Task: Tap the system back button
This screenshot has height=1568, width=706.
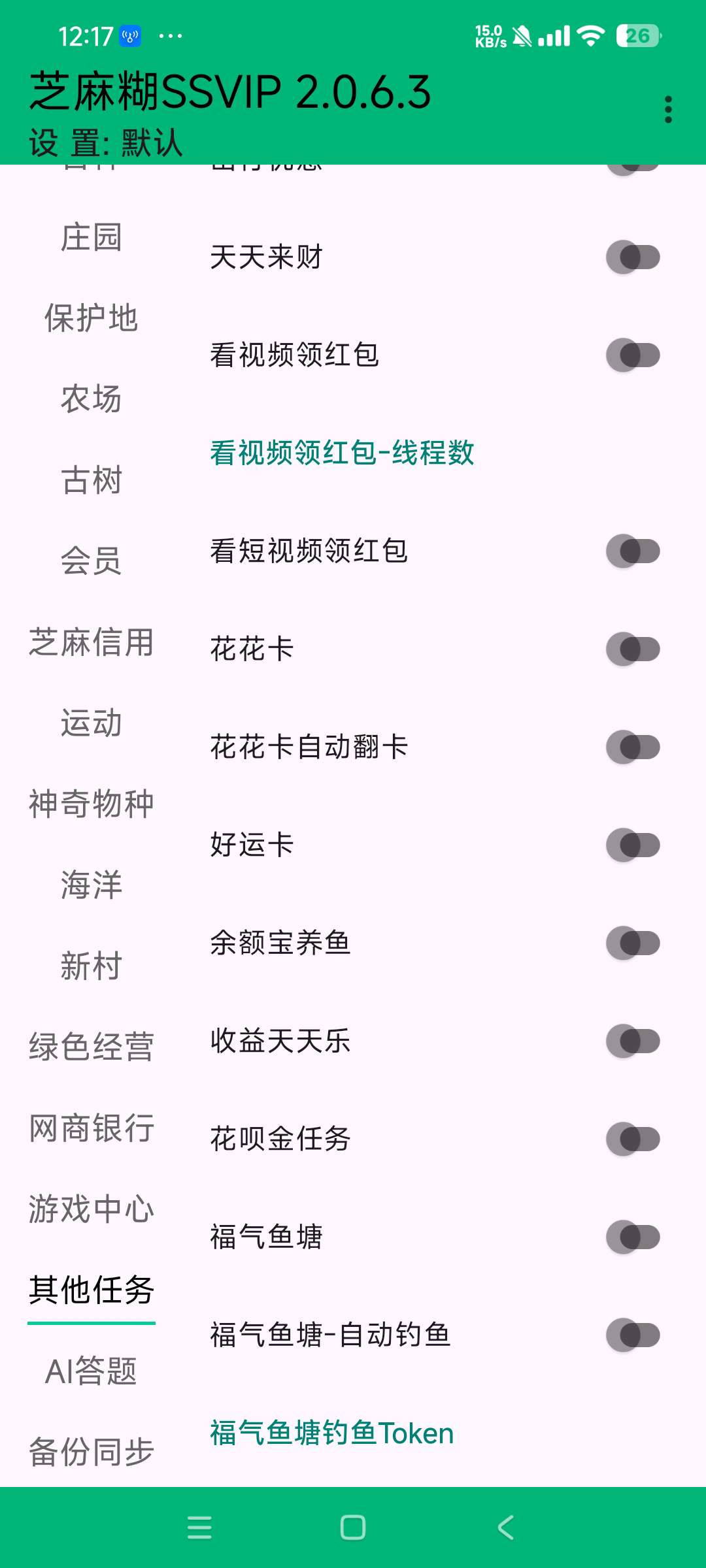Action: pyautogui.click(x=505, y=1527)
